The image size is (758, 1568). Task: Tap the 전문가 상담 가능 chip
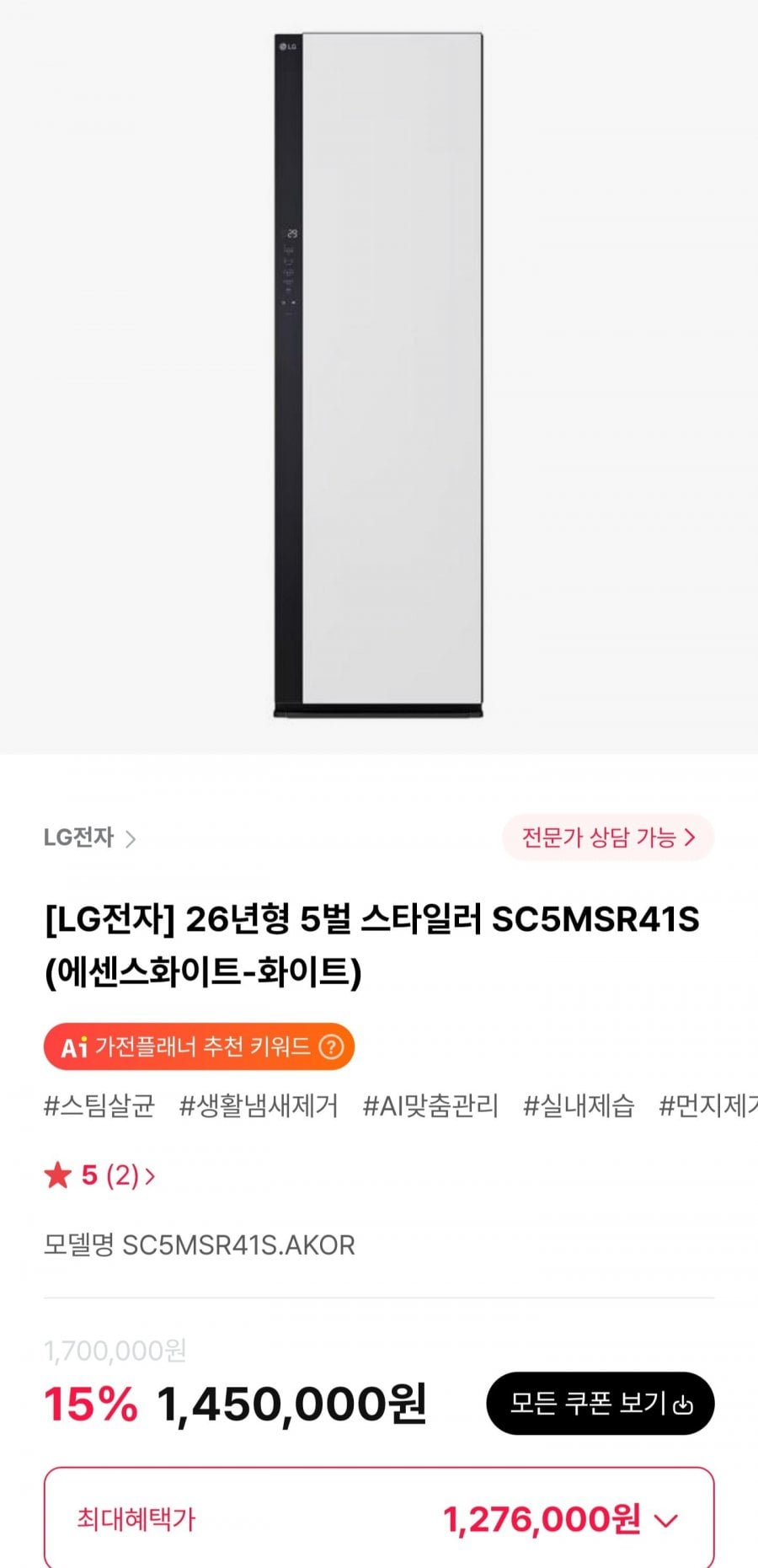tap(607, 838)
